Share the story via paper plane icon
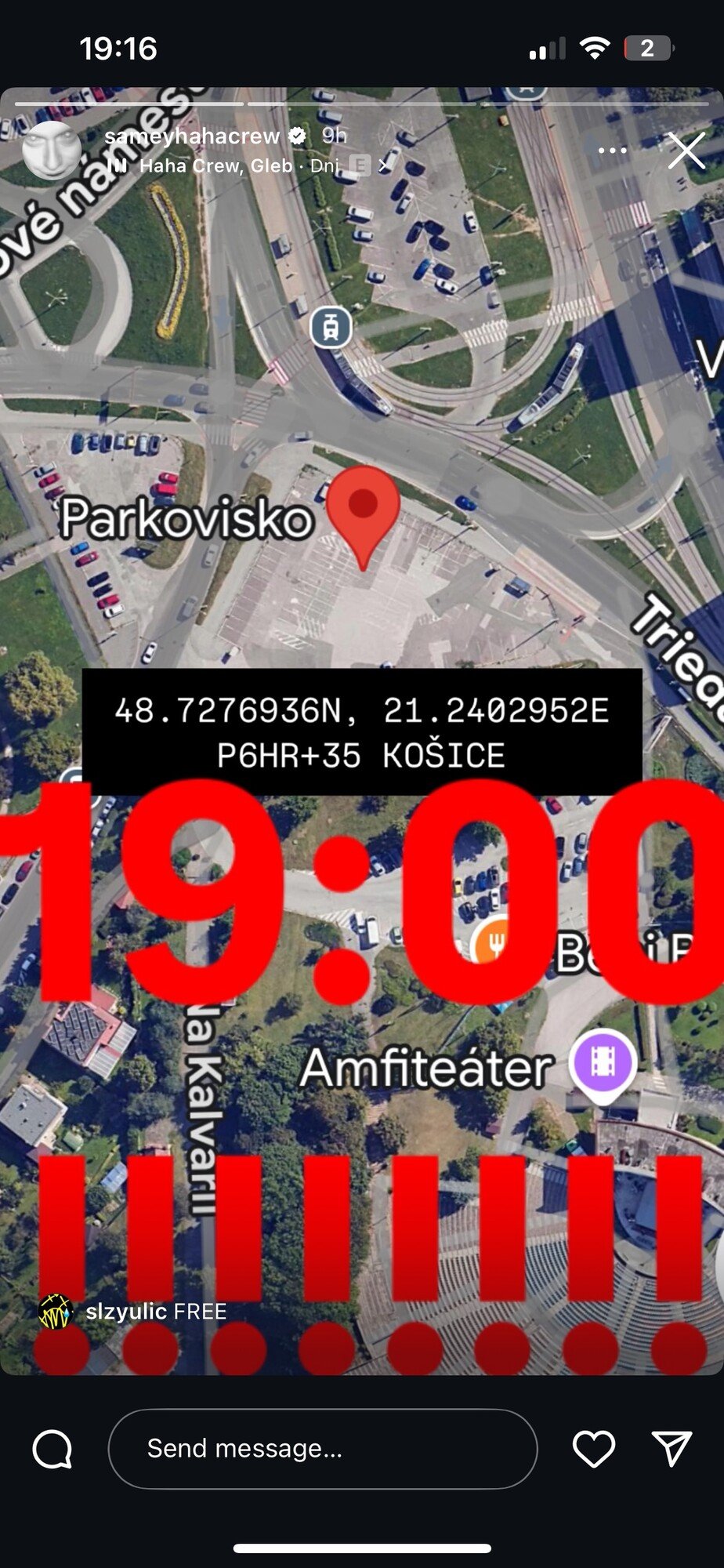This screenshot has height=1568, width=724. (672, 1448)
